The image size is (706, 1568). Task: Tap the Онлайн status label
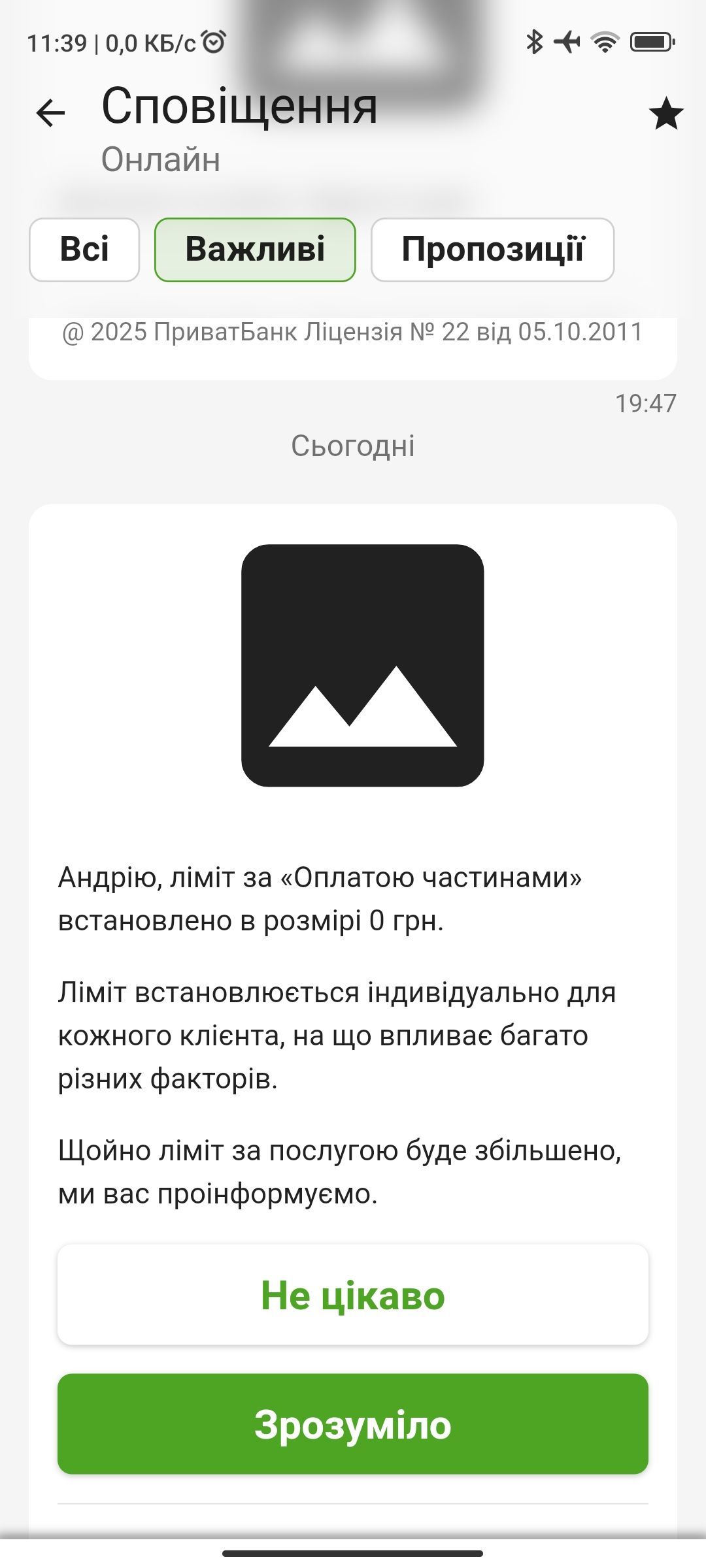pos(160,159)
